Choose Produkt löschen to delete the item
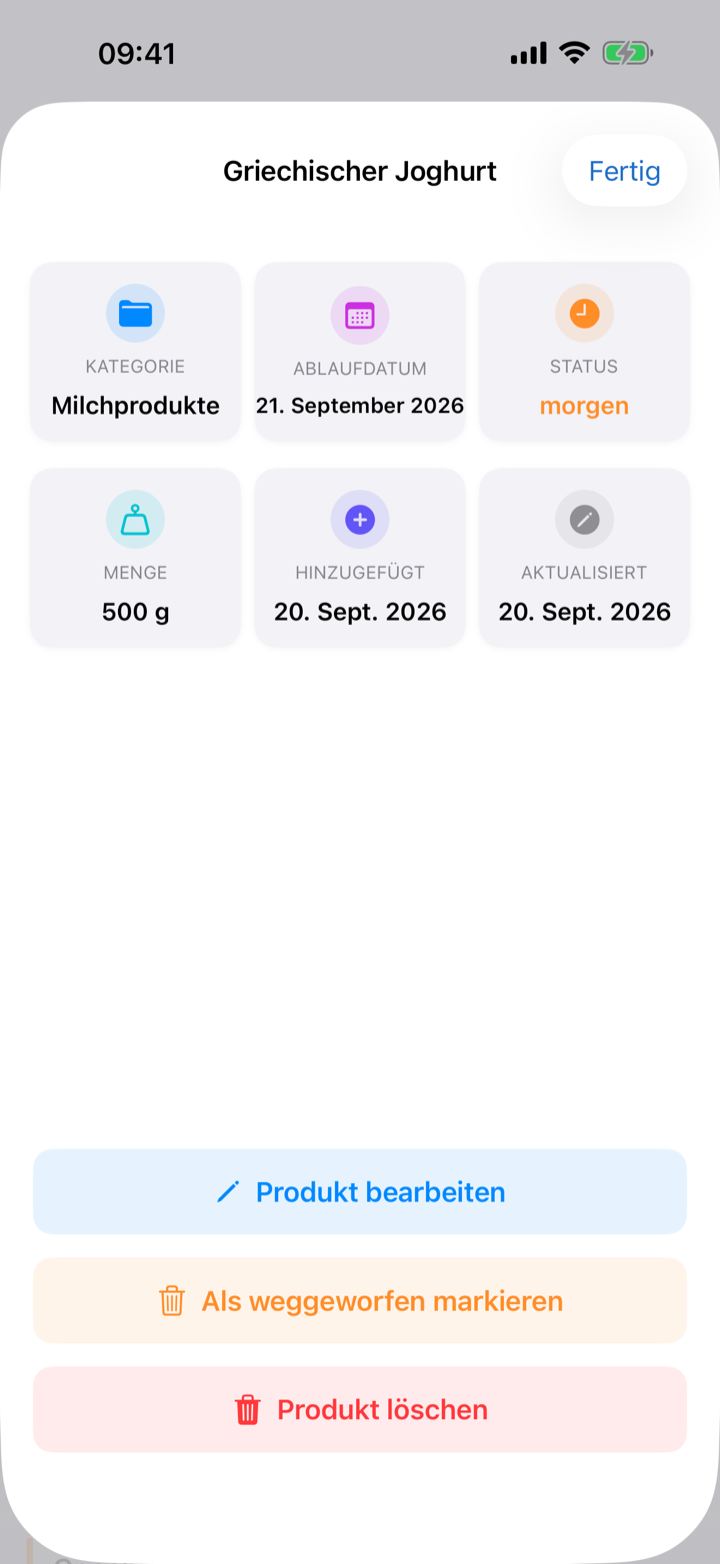This screenshot has width=720, height=1564. click(x=360, y=1410)
